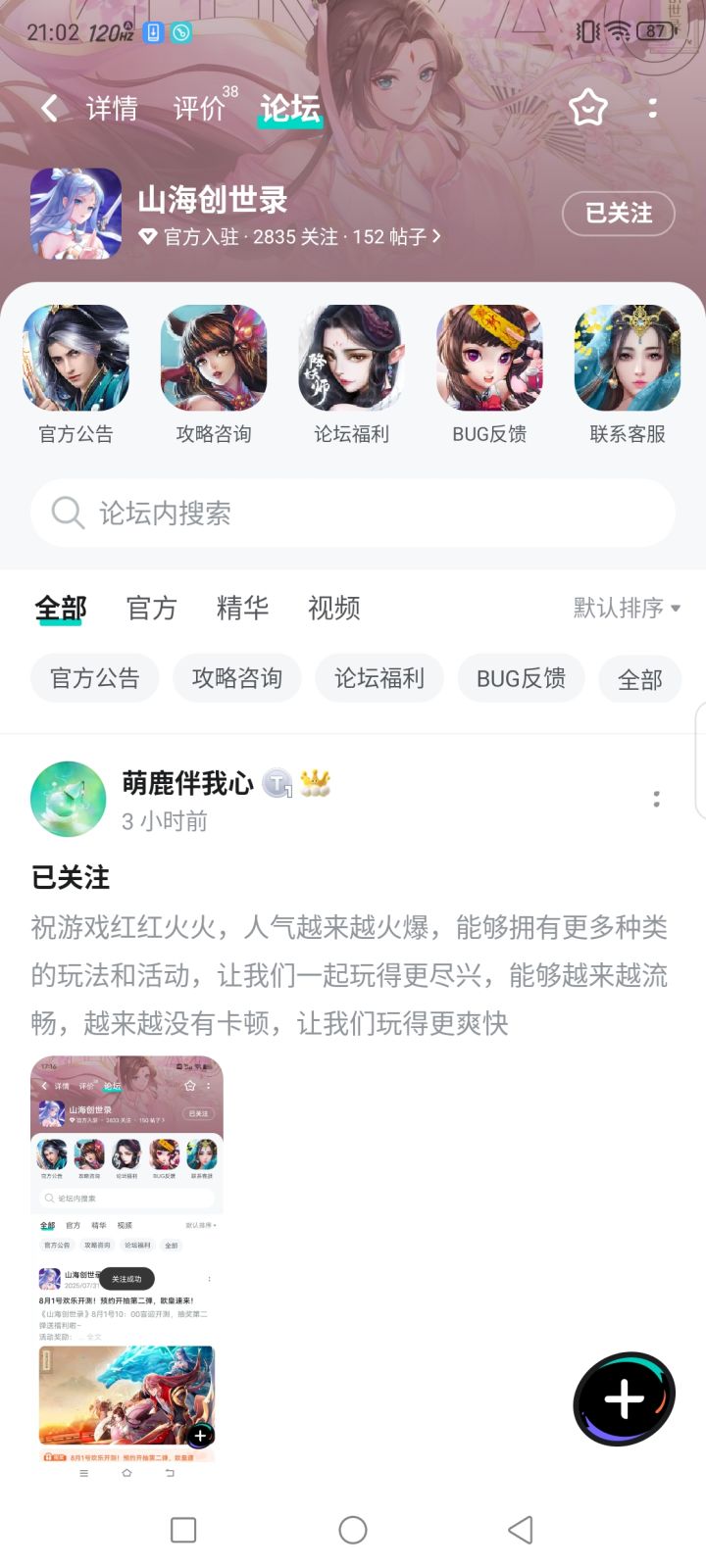Switch to the 评价 tab

[x=199, y=108]
